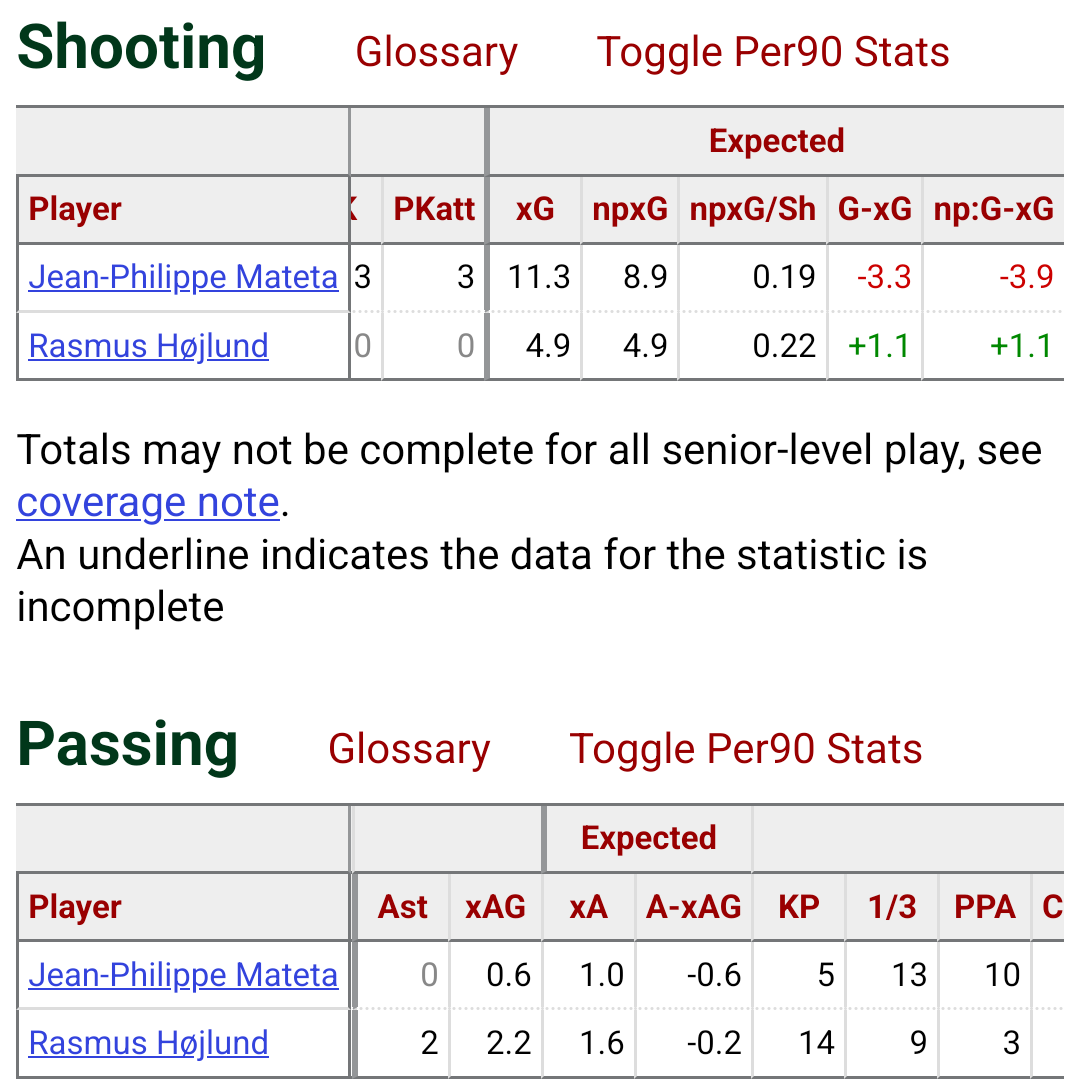
Task: Sort Shooting table by npxG/Sh column
Action: point(752,209)
